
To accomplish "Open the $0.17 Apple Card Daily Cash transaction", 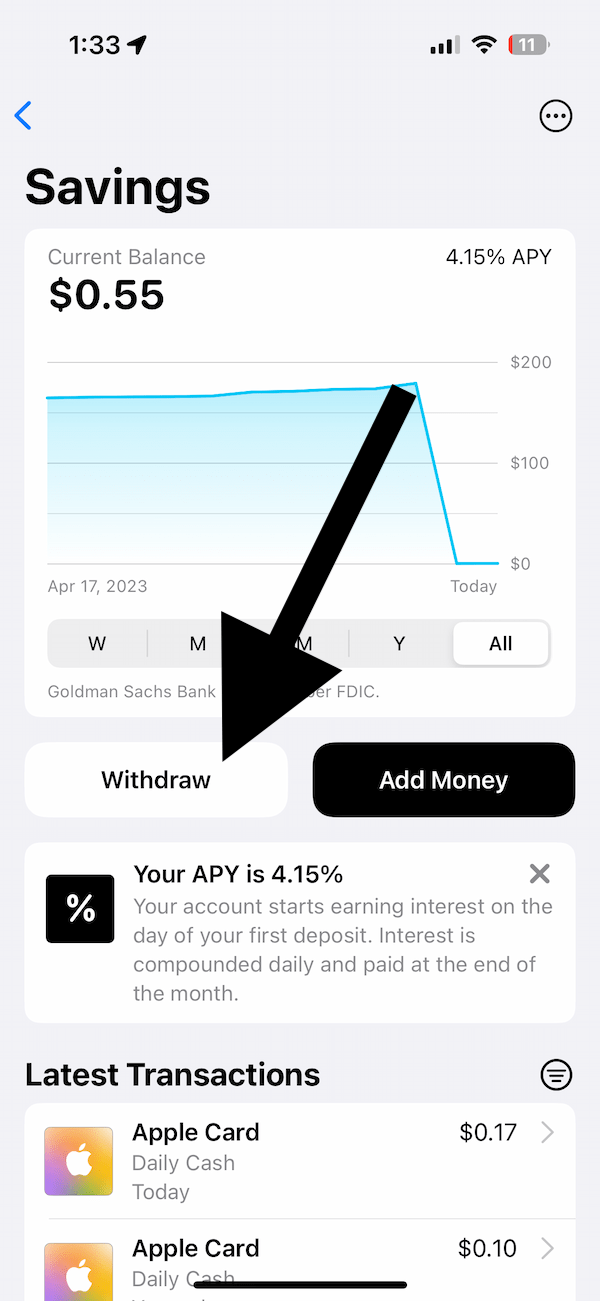I will pyautogui.click(x=300, y=1161).
